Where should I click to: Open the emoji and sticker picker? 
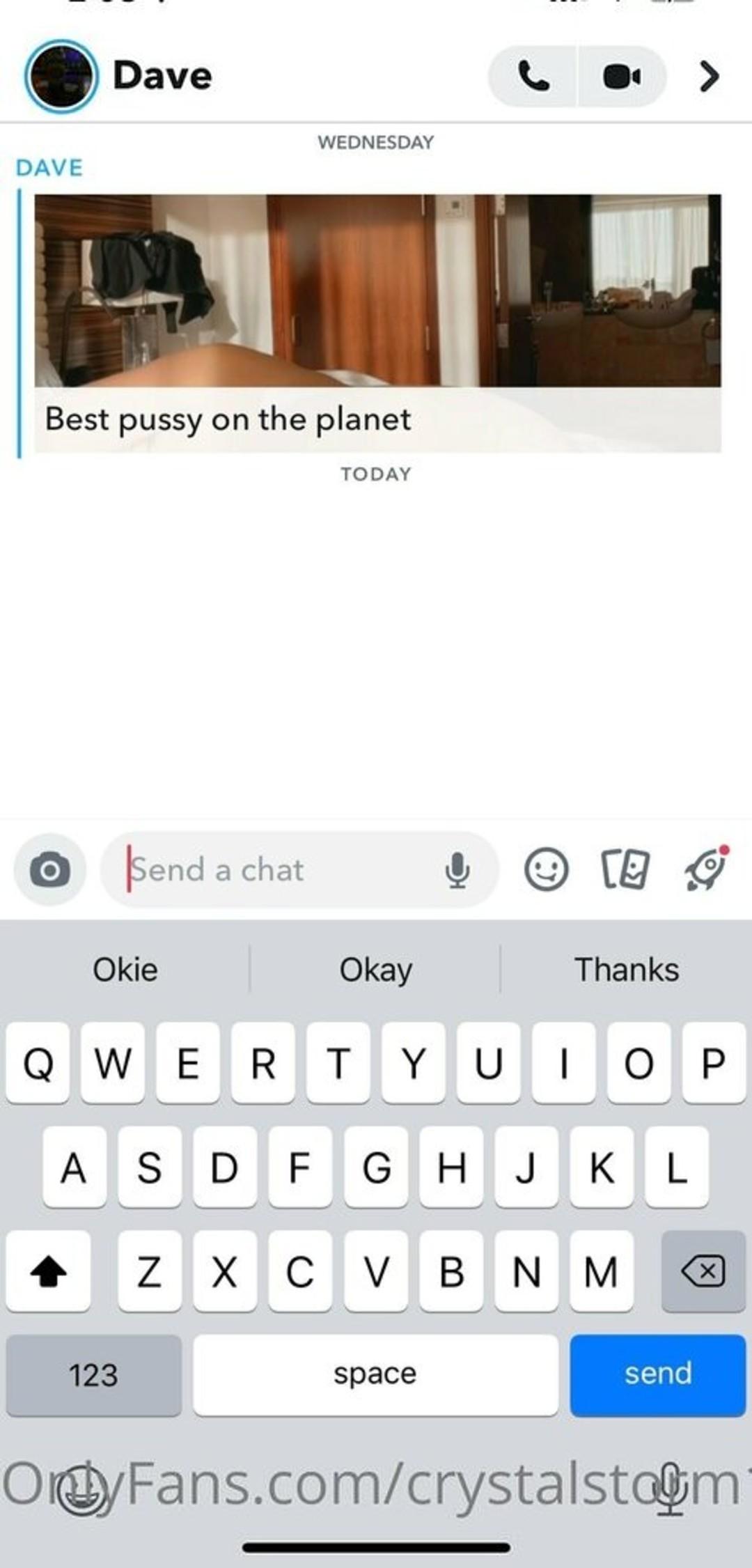point(546,869)
